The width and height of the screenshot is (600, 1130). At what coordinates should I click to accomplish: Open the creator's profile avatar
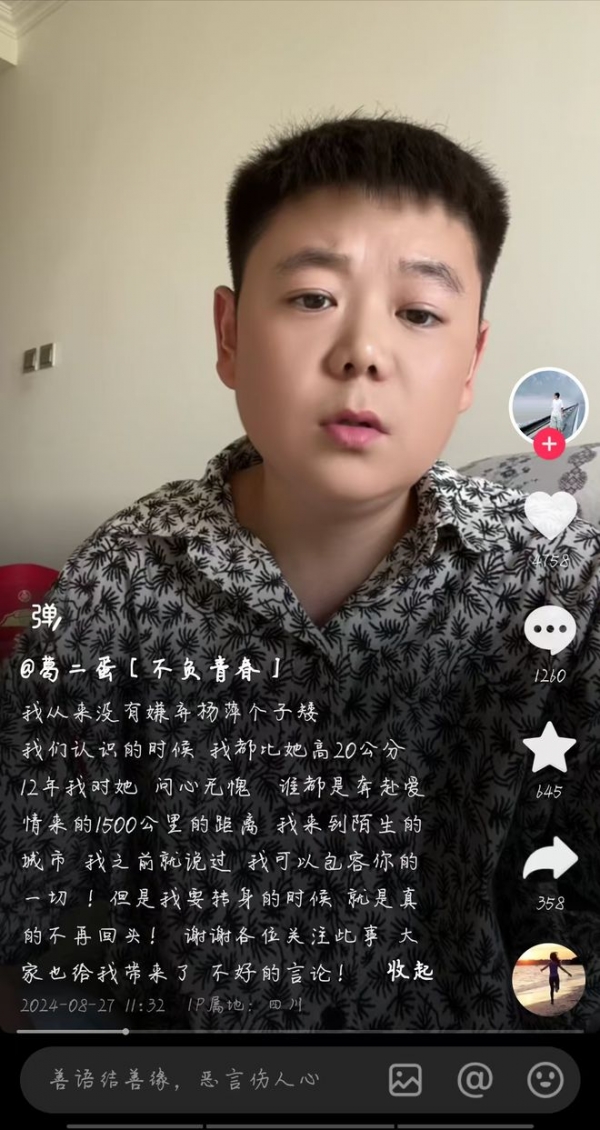point(548,403)
